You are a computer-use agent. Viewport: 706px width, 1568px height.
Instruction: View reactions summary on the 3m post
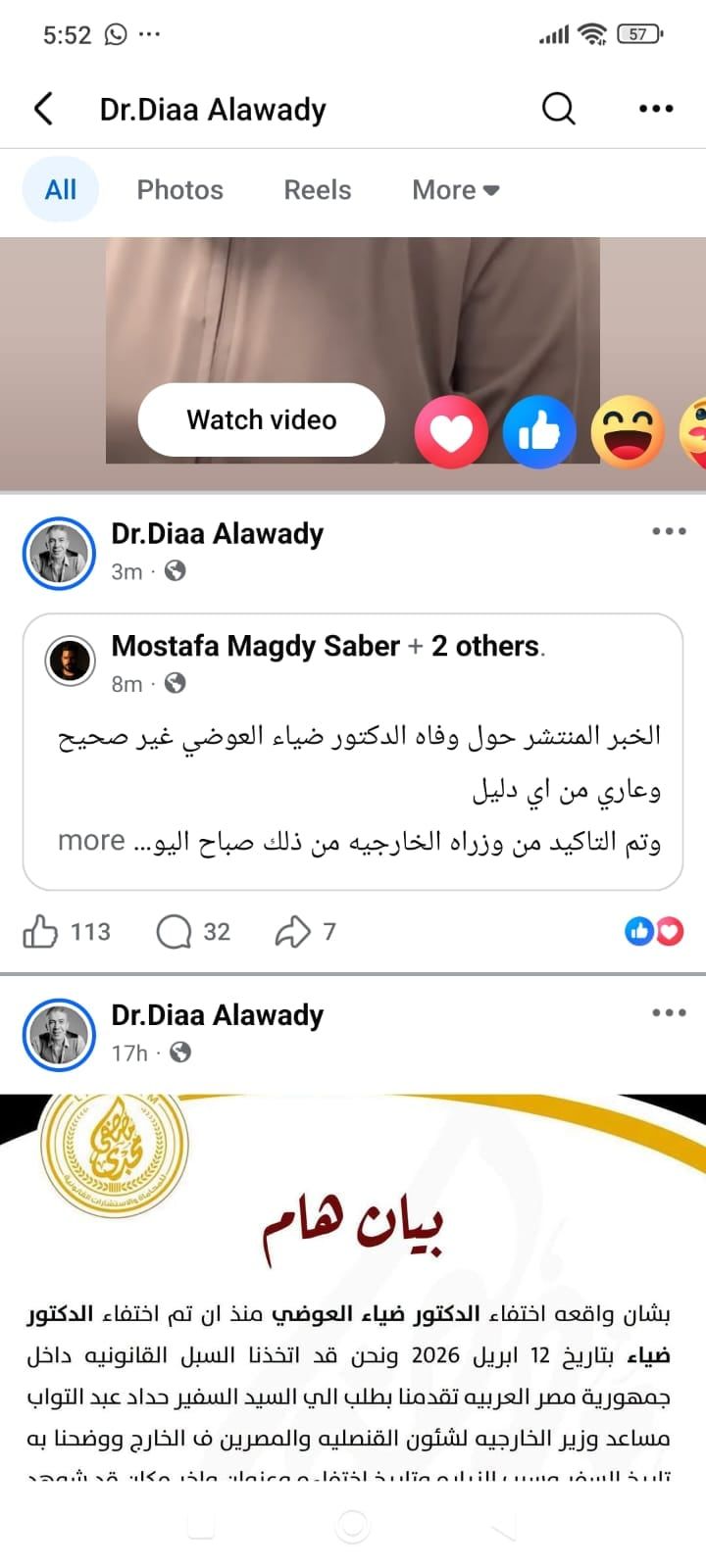click(x=654, y=932)
